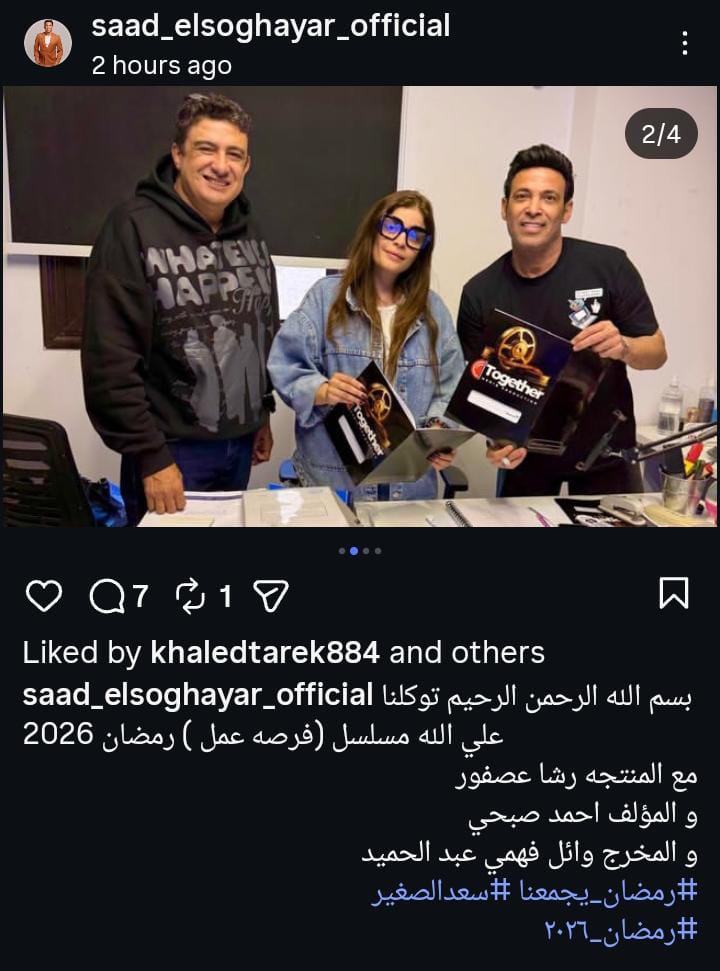Viewport: 720px width, 971px height.
Task: Open the saad_elsoghayar_official username in the post header
Action: [x=270, y=26]
